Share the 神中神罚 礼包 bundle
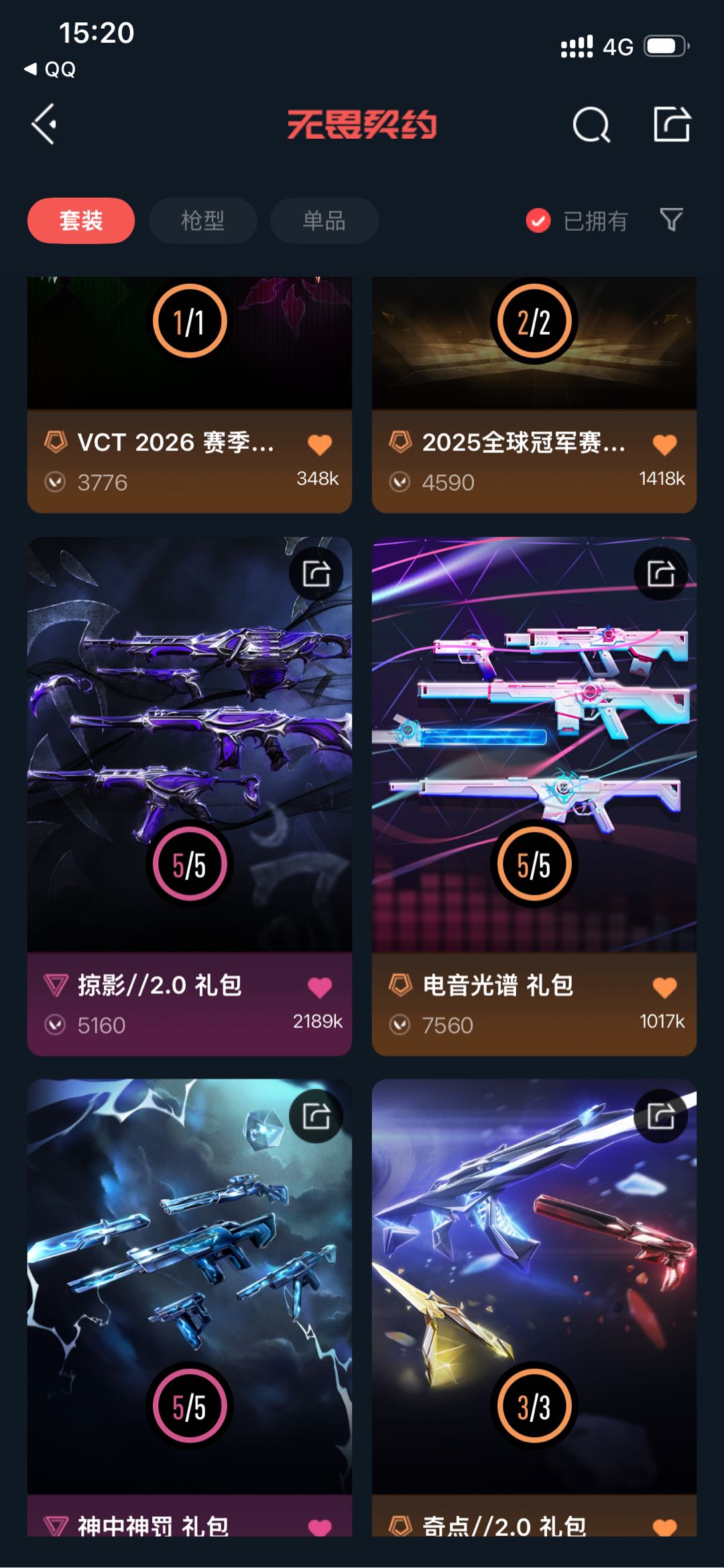This screenshot has width=724, height=1568. (316, 1116)
